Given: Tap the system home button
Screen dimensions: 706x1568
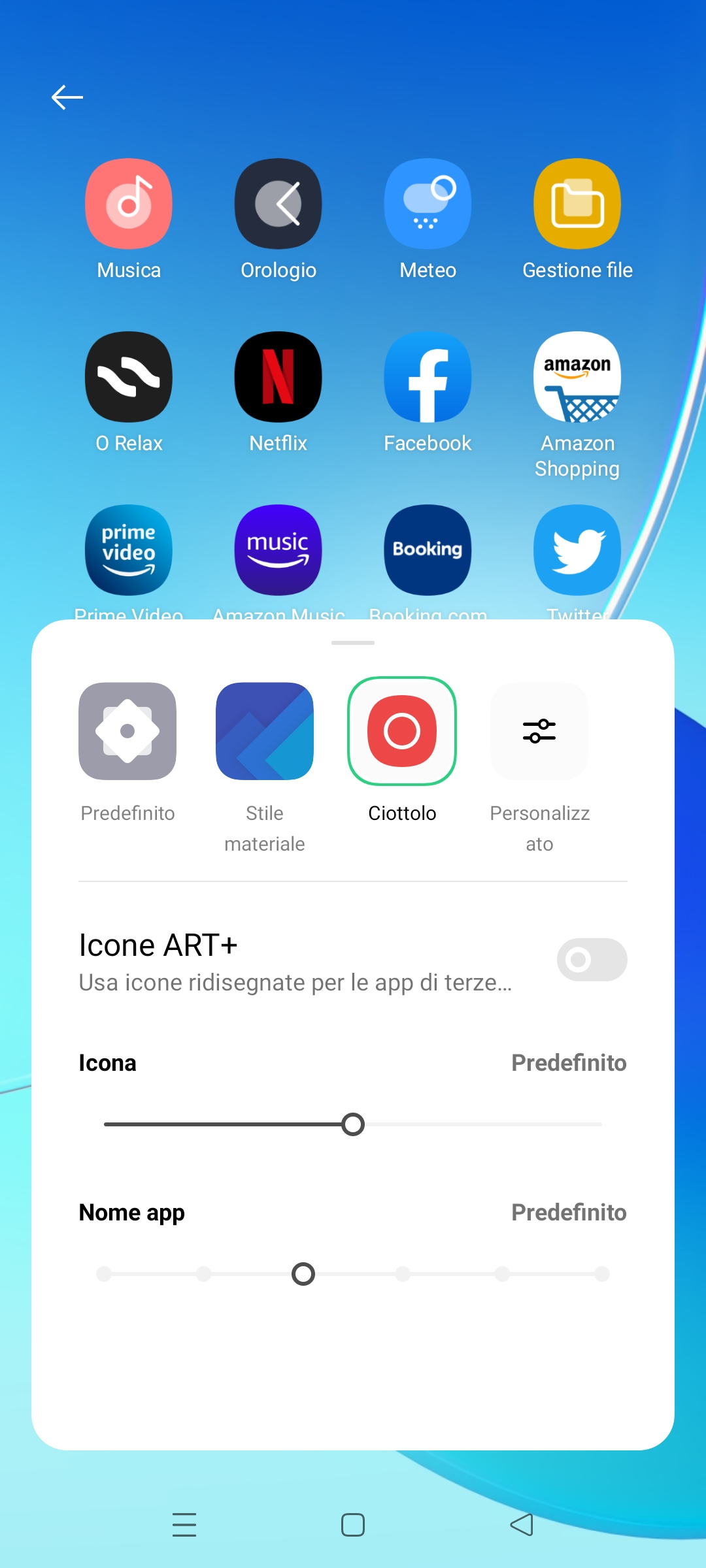Looking at the screenshot, I should pyautogui.click(x=353, y=1525).
